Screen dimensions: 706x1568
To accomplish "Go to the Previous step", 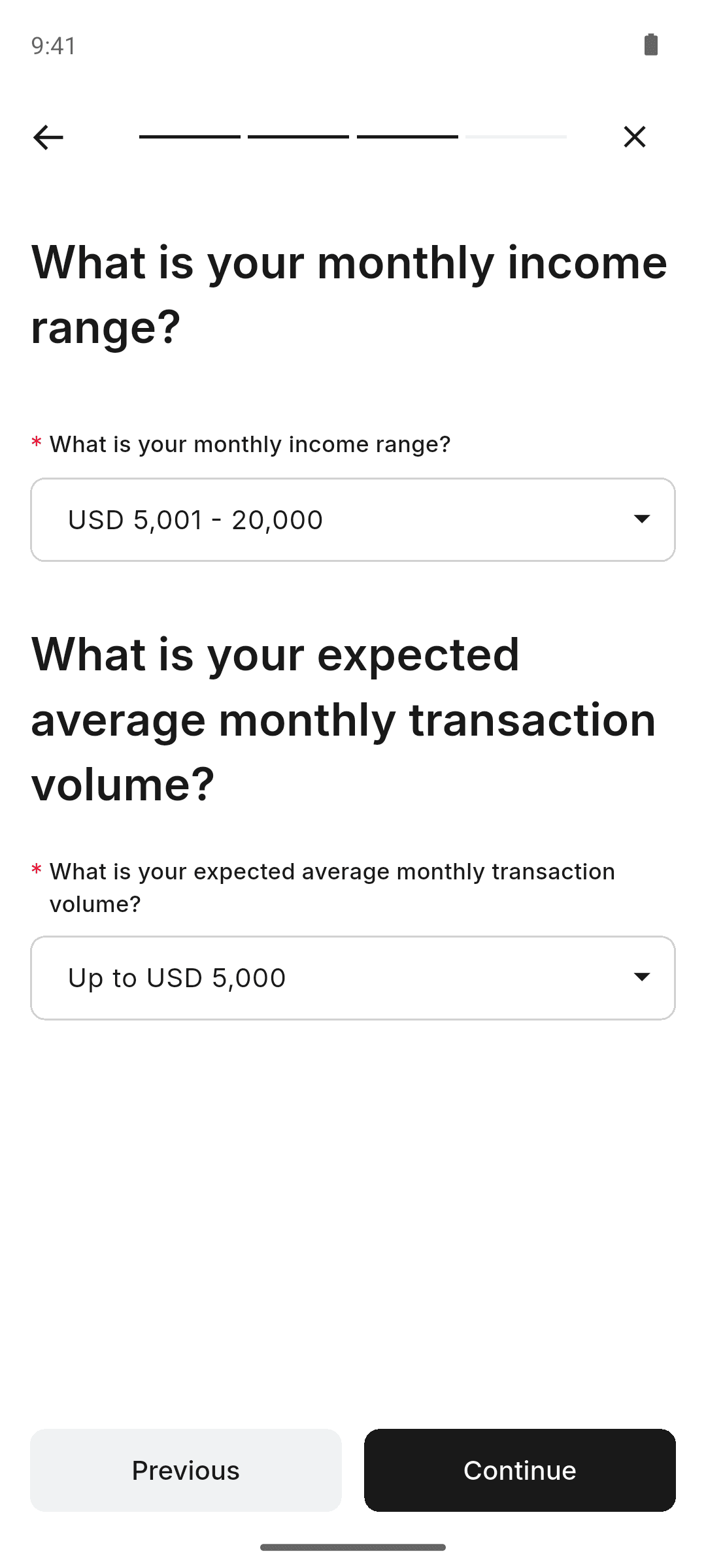I will click(186, 1470).
